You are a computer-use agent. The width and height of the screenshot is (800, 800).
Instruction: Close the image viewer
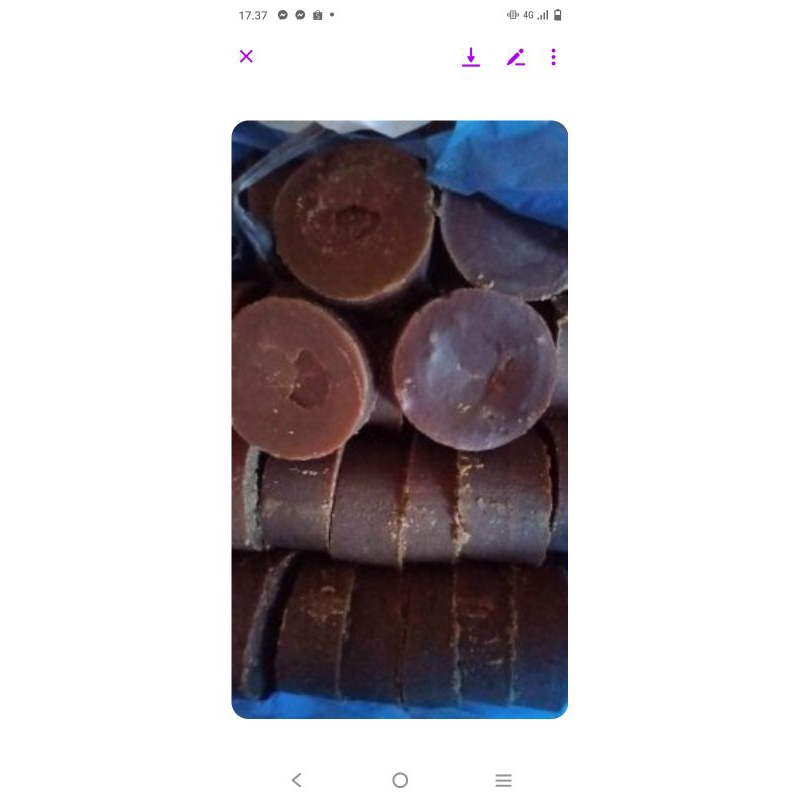[246, 57]
